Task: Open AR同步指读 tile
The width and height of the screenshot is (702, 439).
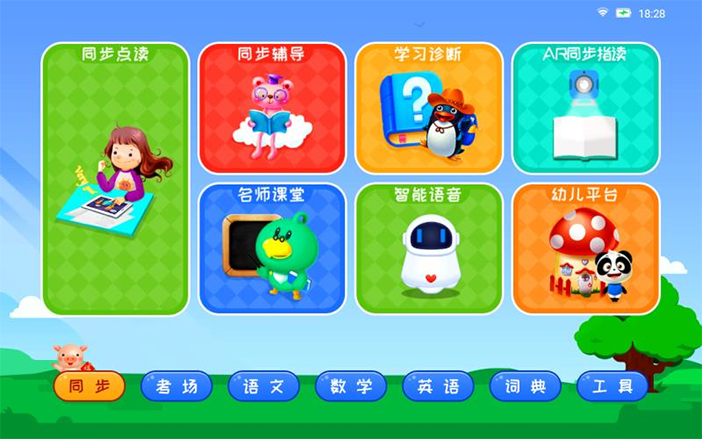Action: point(586,109)
